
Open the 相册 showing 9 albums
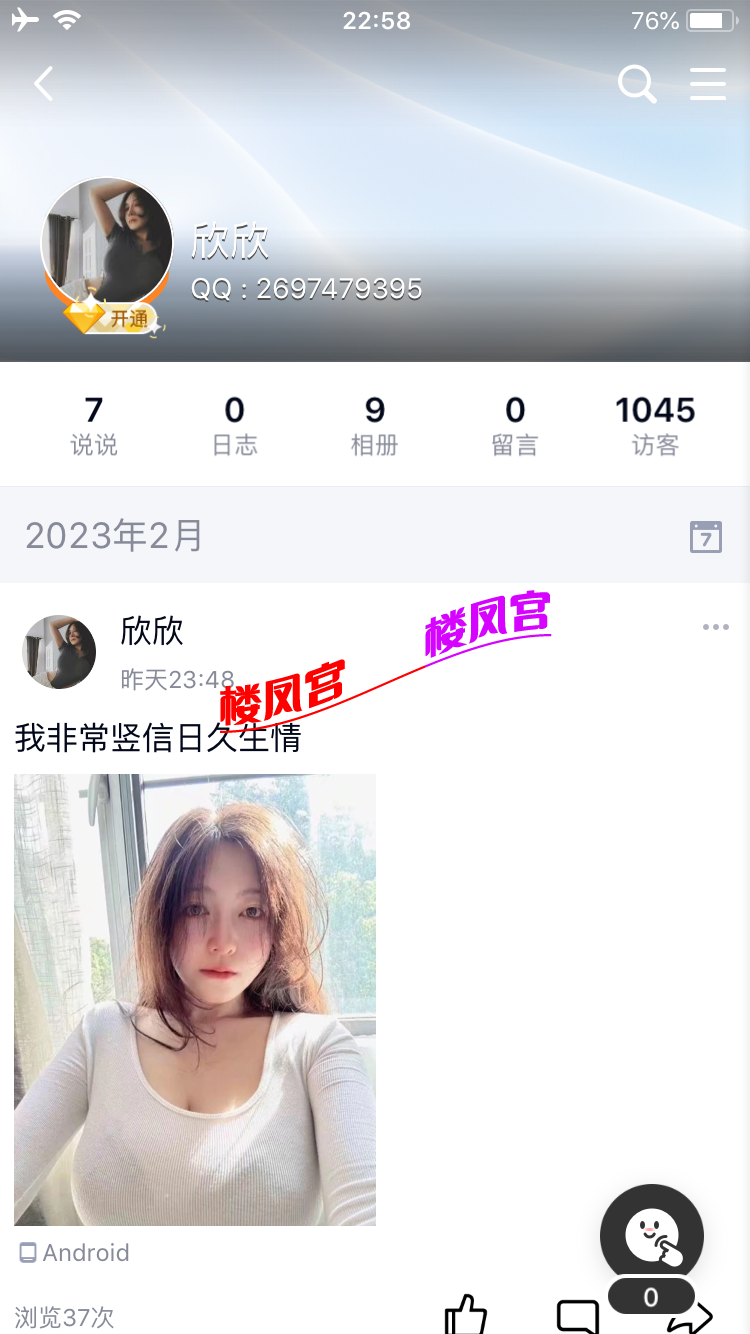pos(374,423)
